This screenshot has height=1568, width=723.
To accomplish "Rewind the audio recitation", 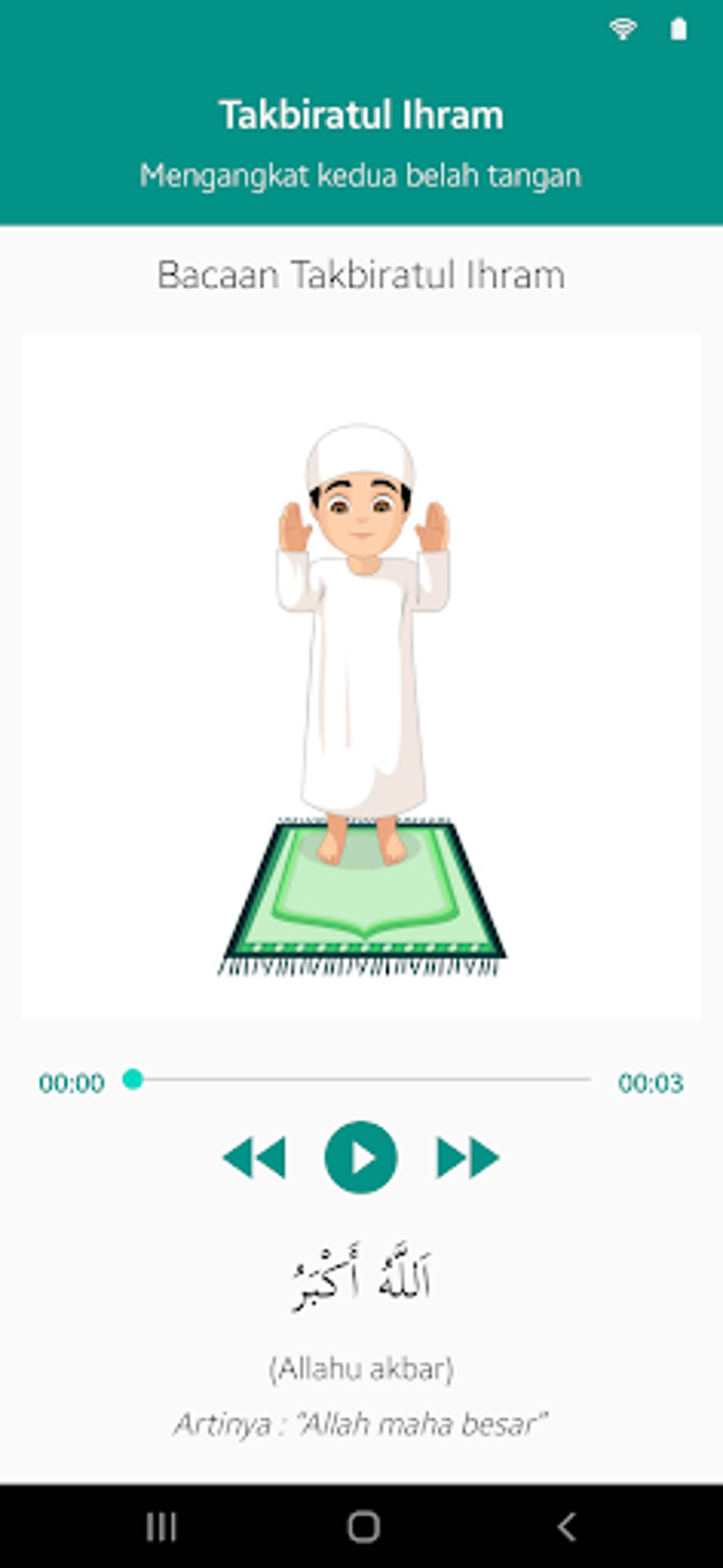I will (254, 1157).
